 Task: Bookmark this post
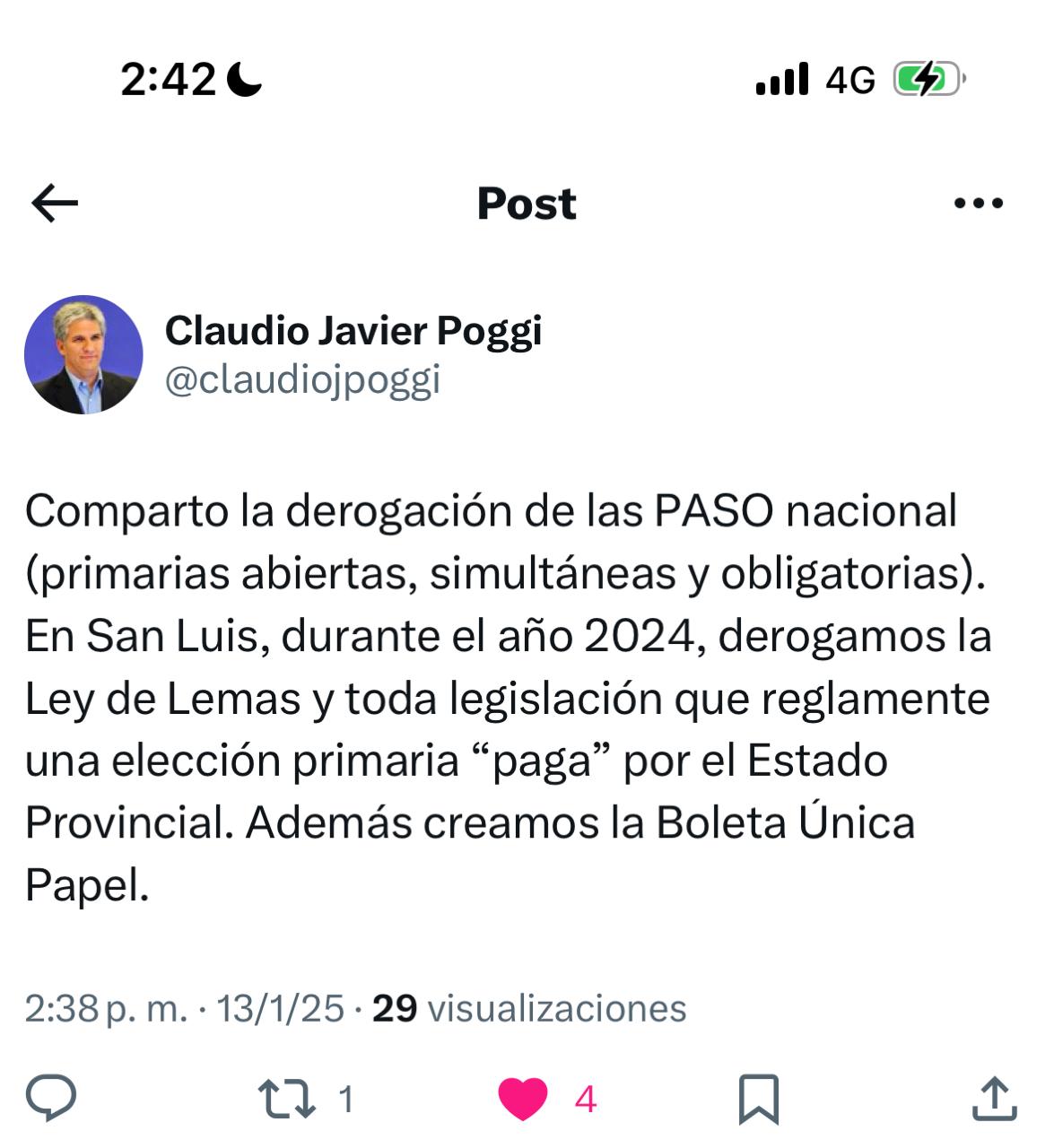758,1099
